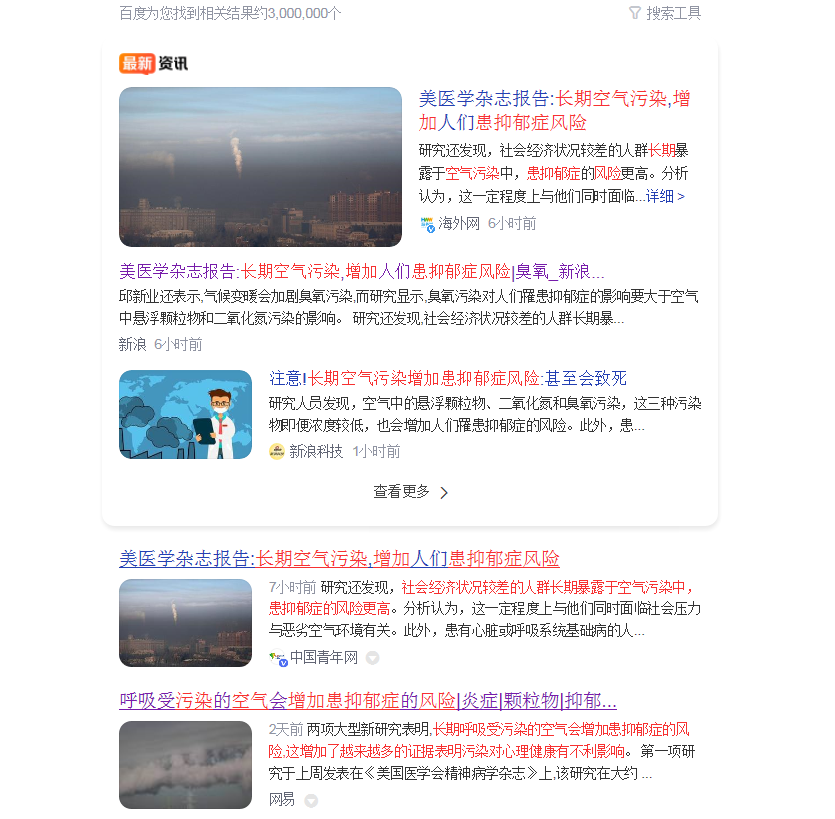Open 搜索工具 search tools filter
835x819 pixels.
coord(665,13)
